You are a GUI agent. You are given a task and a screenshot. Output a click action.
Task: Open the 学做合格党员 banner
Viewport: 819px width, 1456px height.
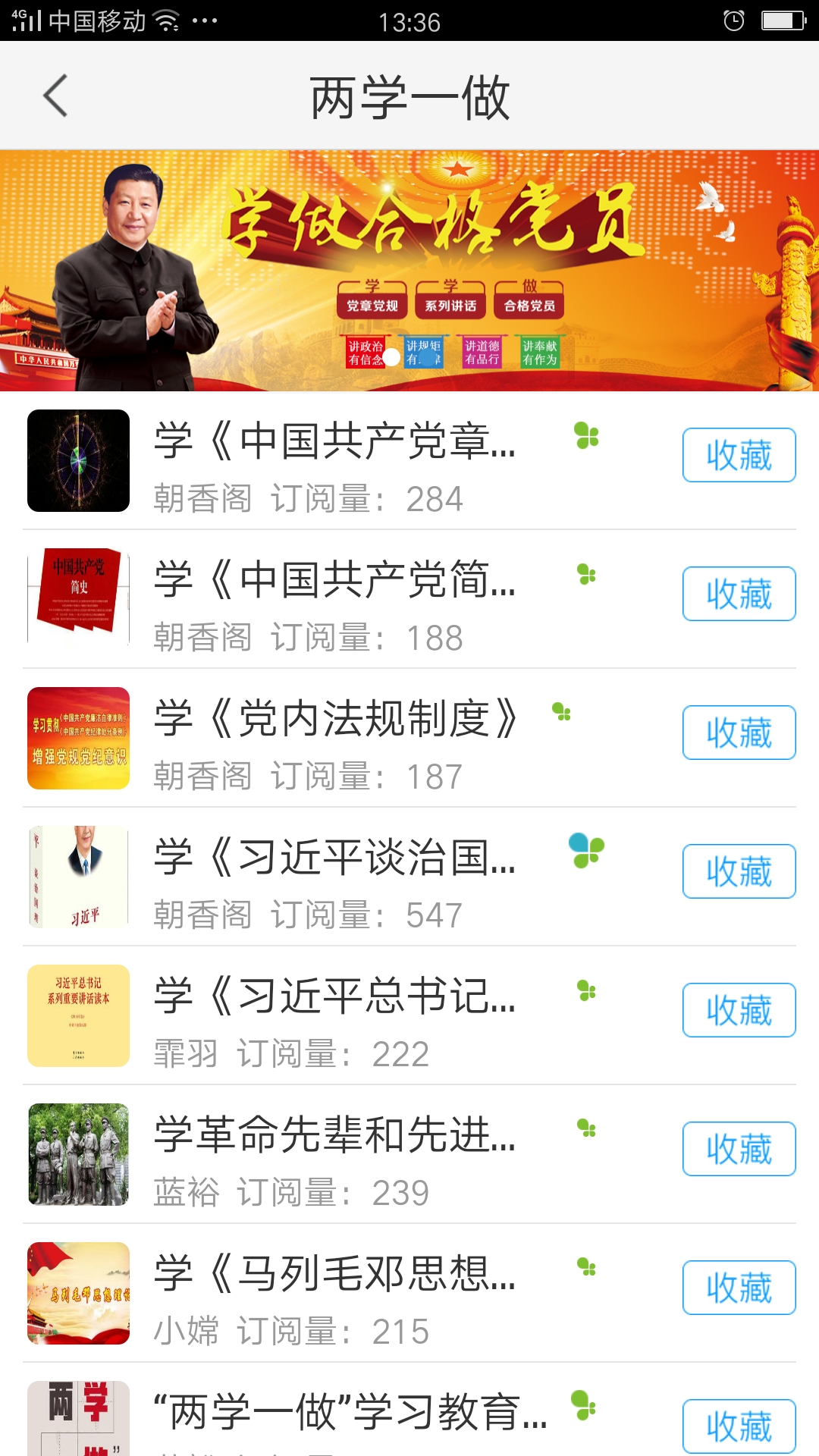[409, 271]
